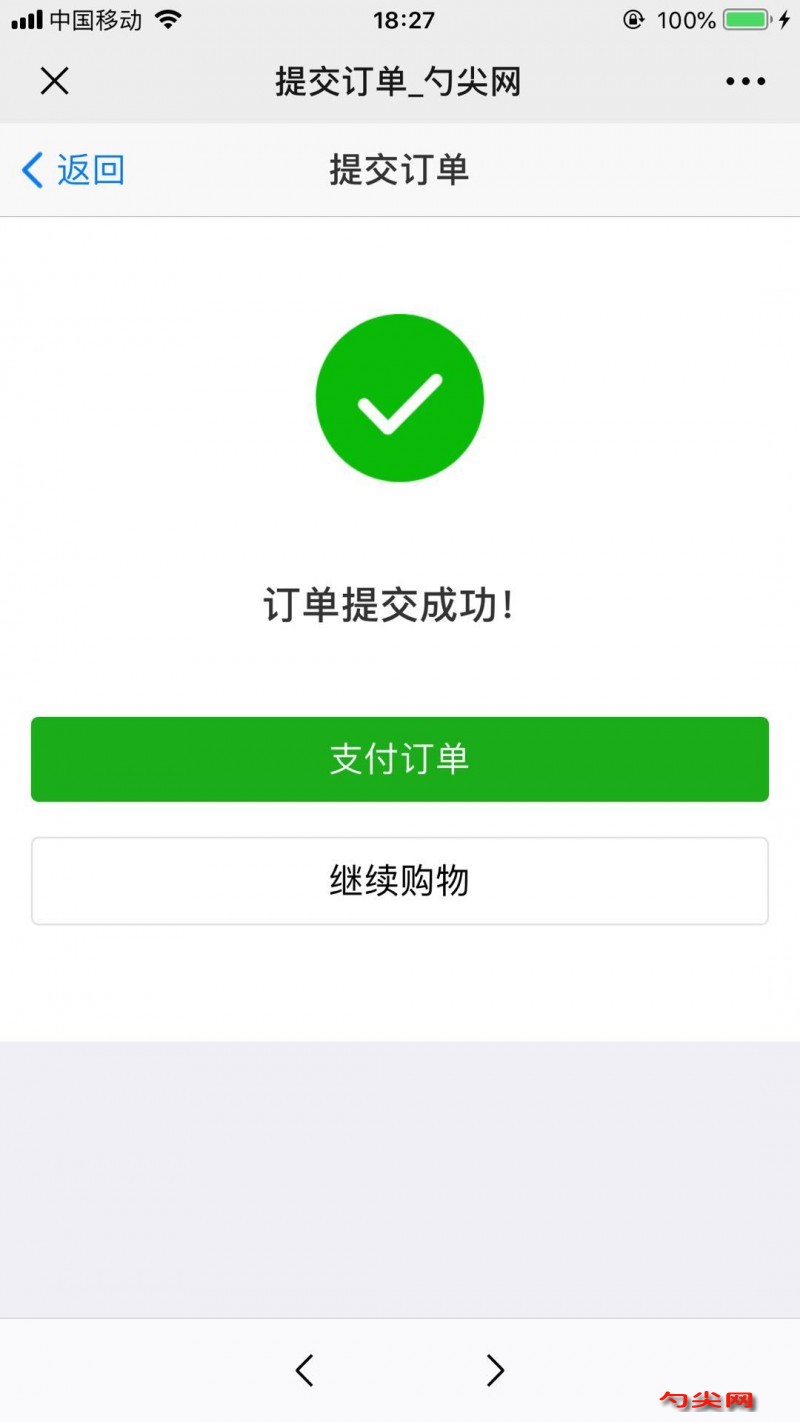Tap the right arrow in bottom navigation
The image size is (800, 1422).
494,1370
